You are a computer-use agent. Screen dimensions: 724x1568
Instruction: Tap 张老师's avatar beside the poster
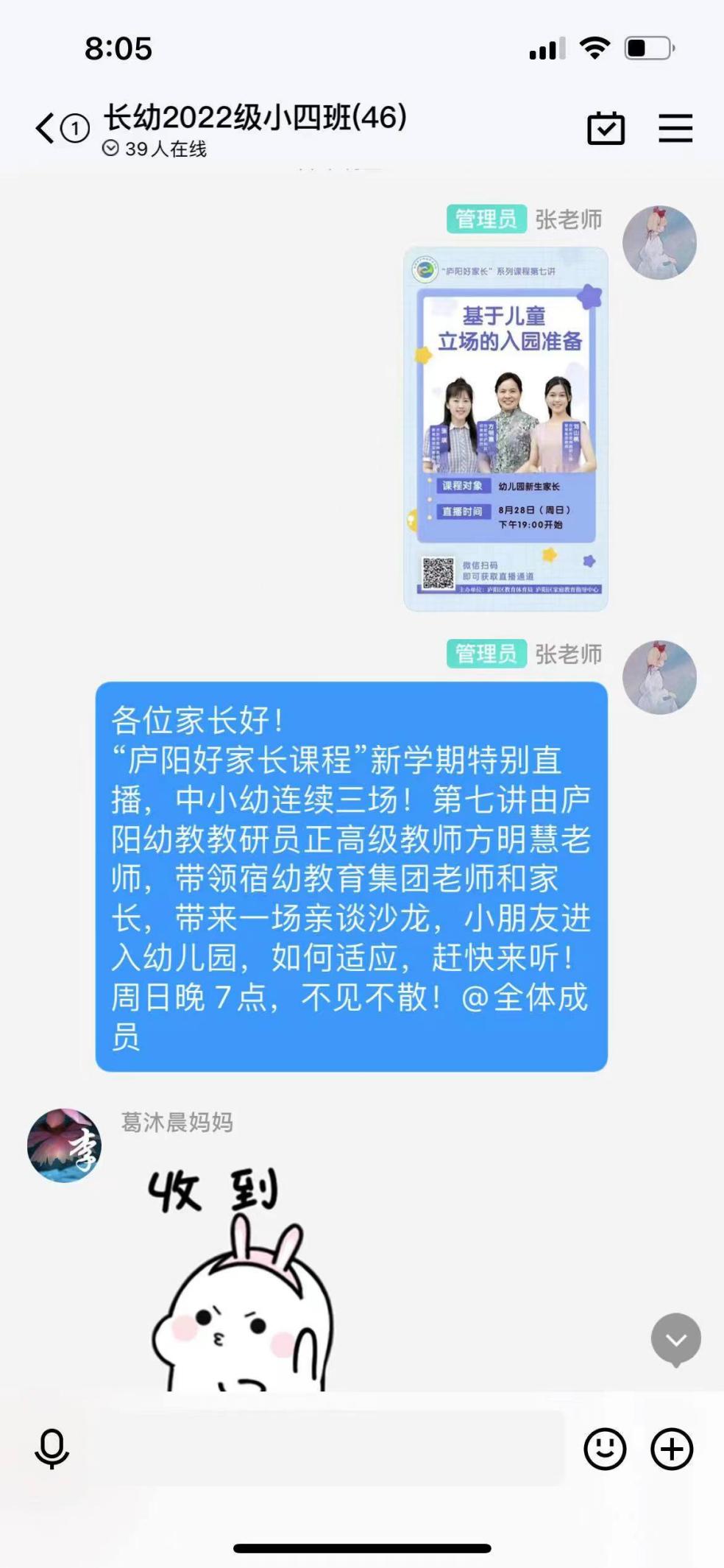659,242
